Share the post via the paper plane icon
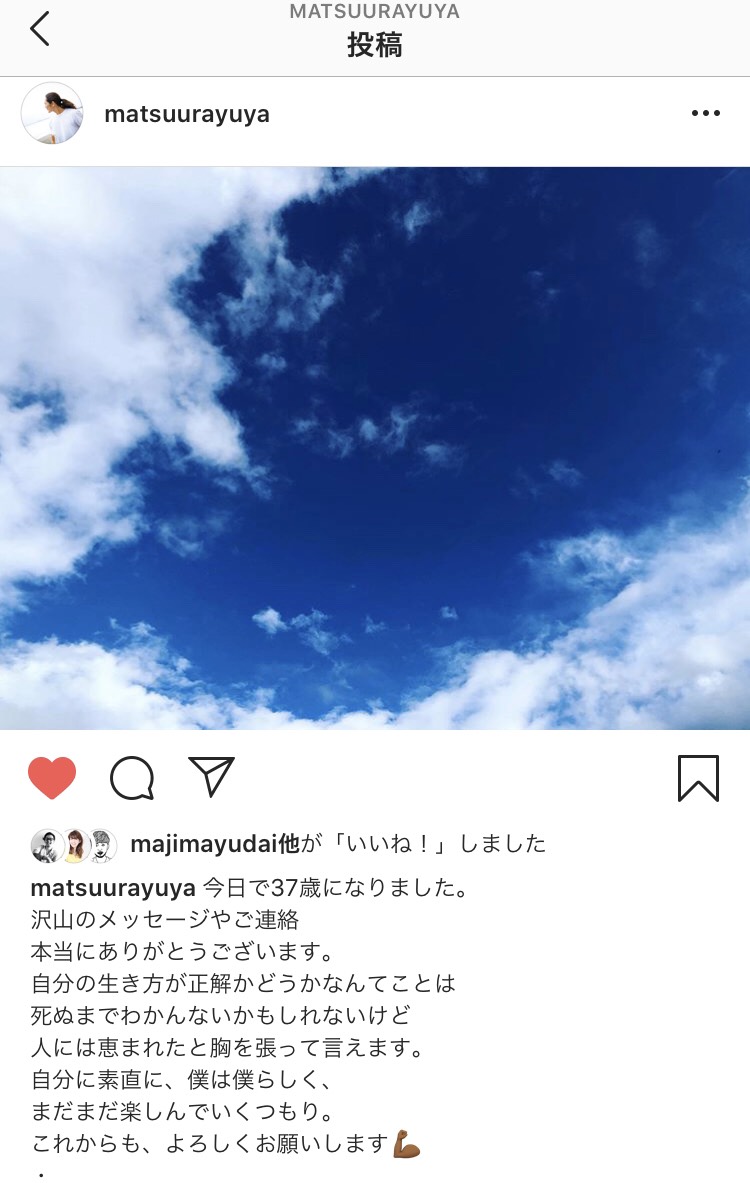The width and height of the screenshot is (750, 1183). click(211, 777)
